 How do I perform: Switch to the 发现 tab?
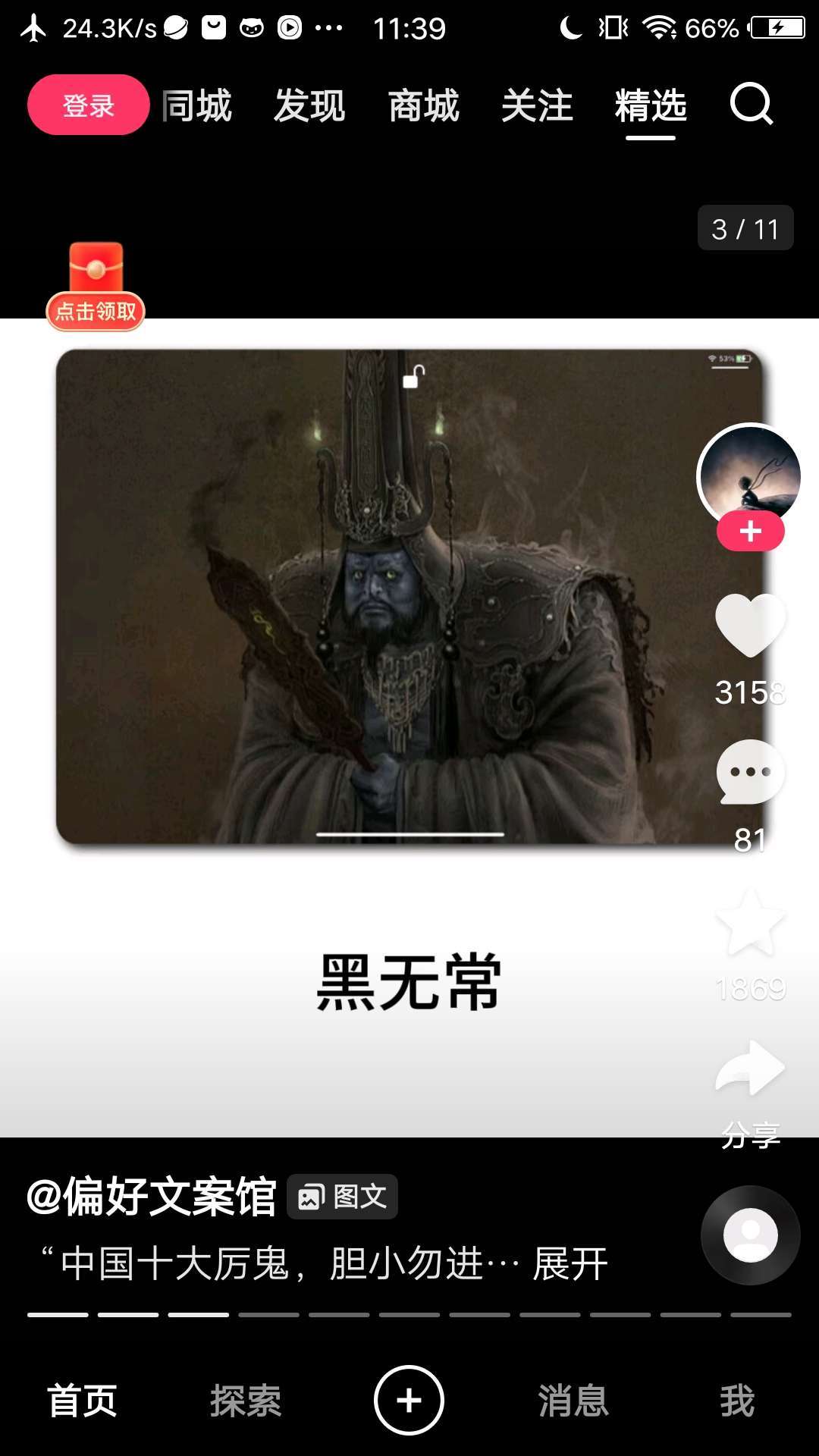click(309, 105)
